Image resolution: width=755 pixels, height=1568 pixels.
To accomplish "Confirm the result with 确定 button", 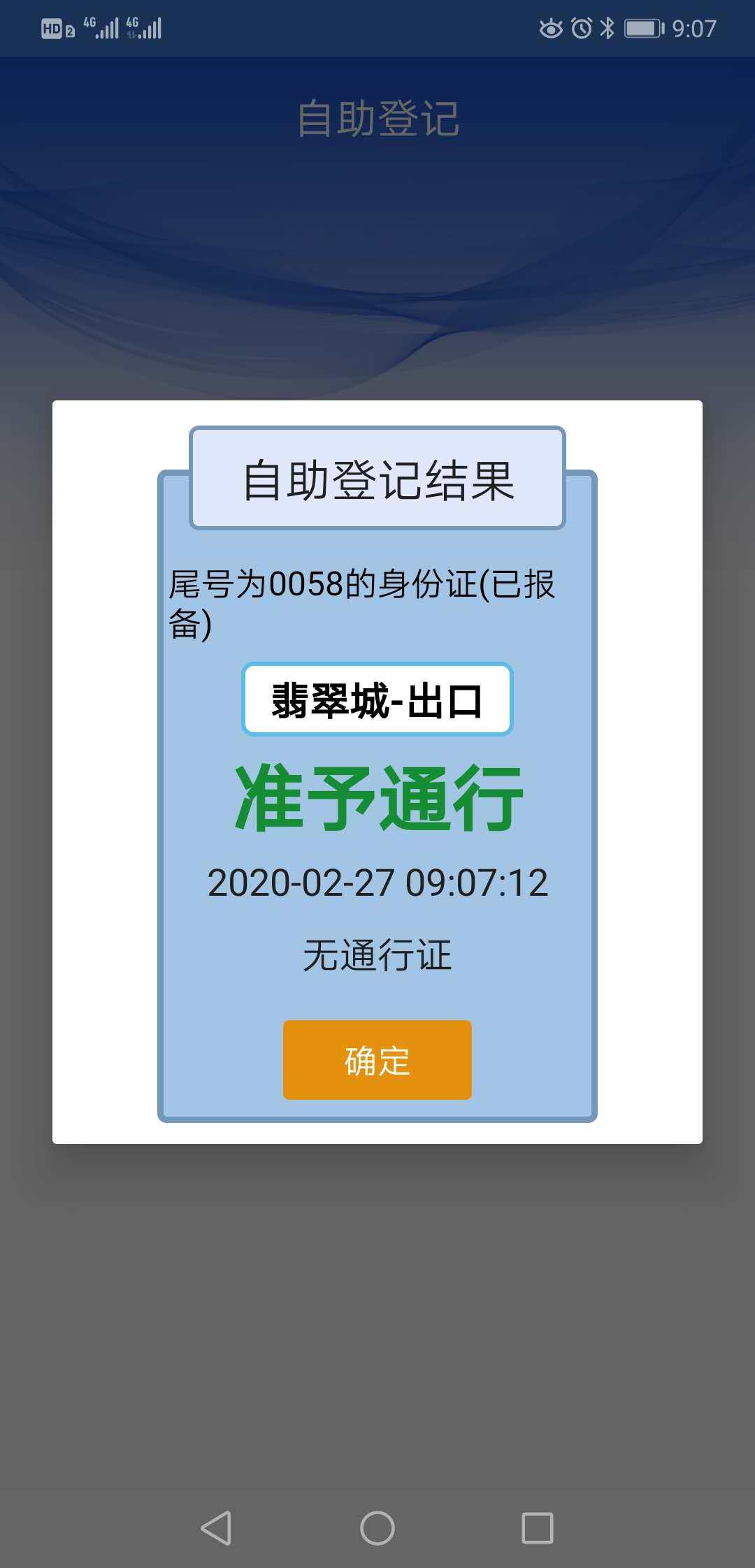I will click(377, 1059).
